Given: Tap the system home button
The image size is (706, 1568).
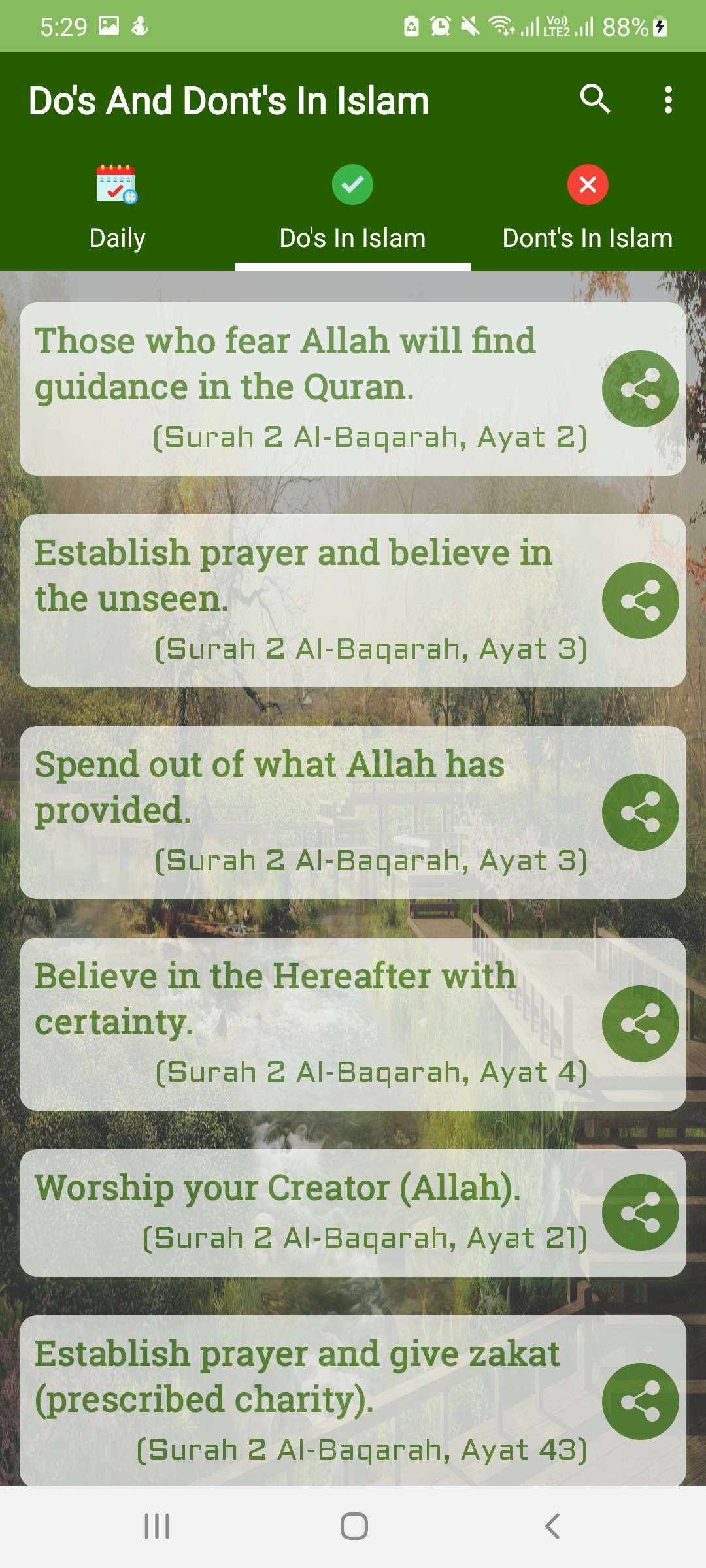Looking at the screenshot, I should tap(354, 1526).
